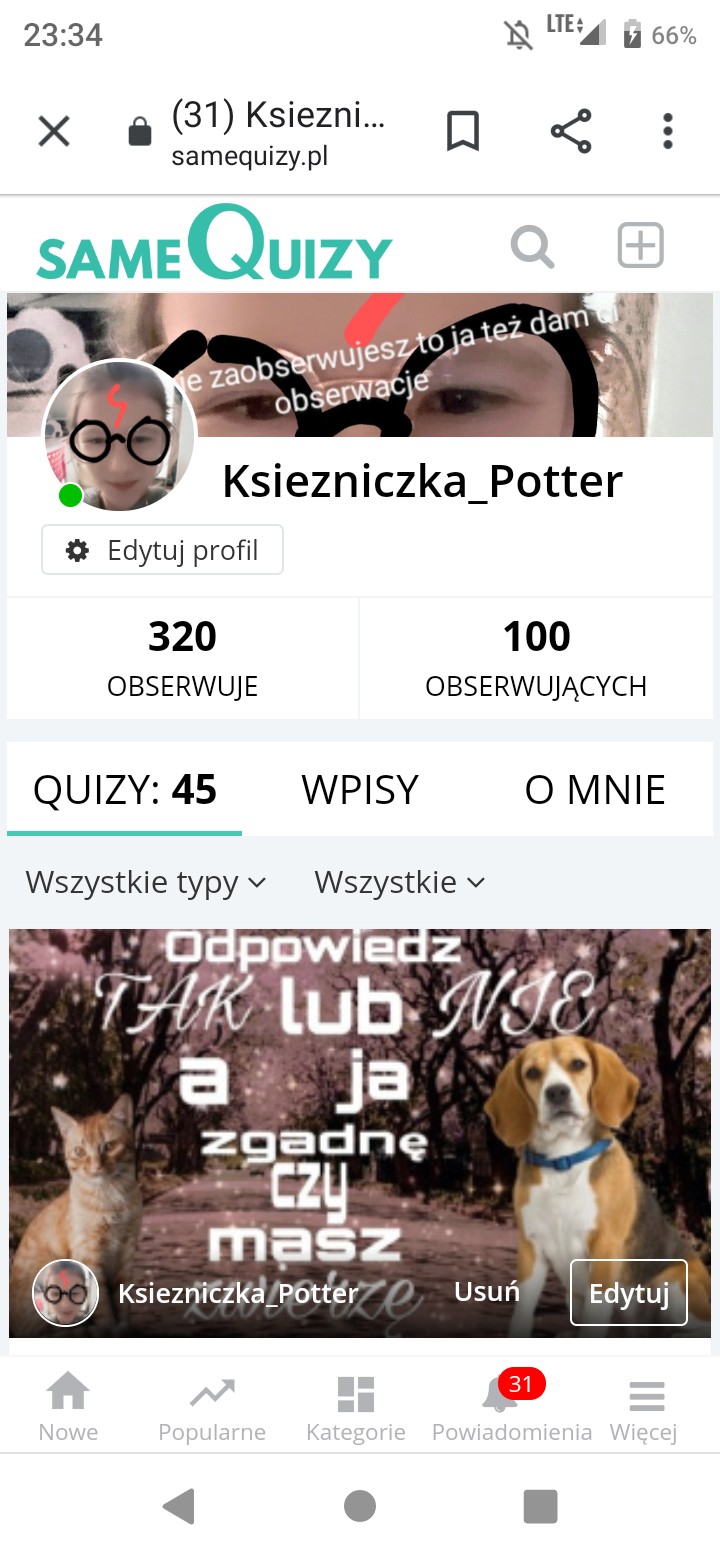Switch to the WPISY tab
This screenshot has width=720, height=1560.
coord(360,790)
